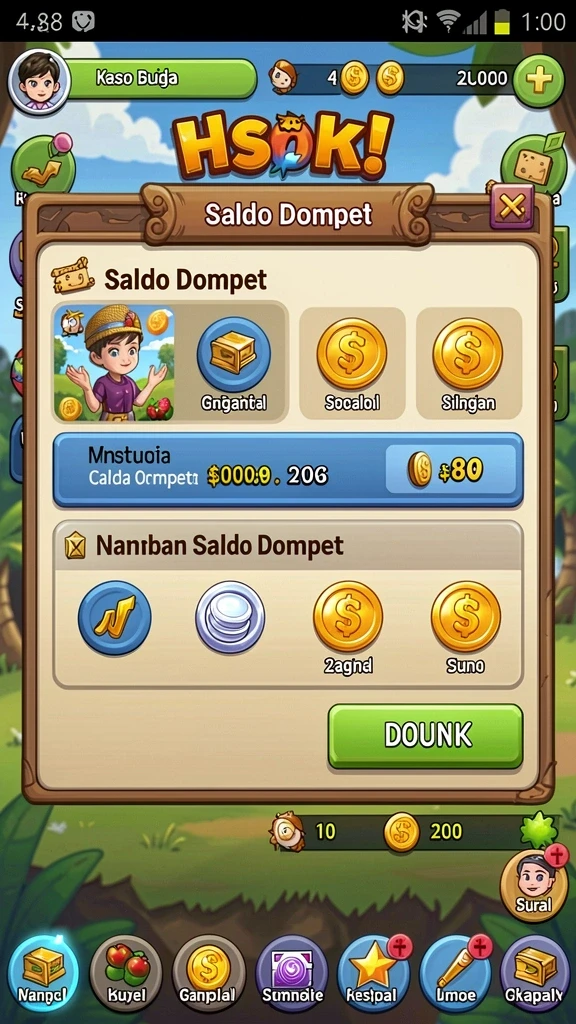Close the Saldo Dompet dialog
The image size is (576, 1024).
click(512, 207)
